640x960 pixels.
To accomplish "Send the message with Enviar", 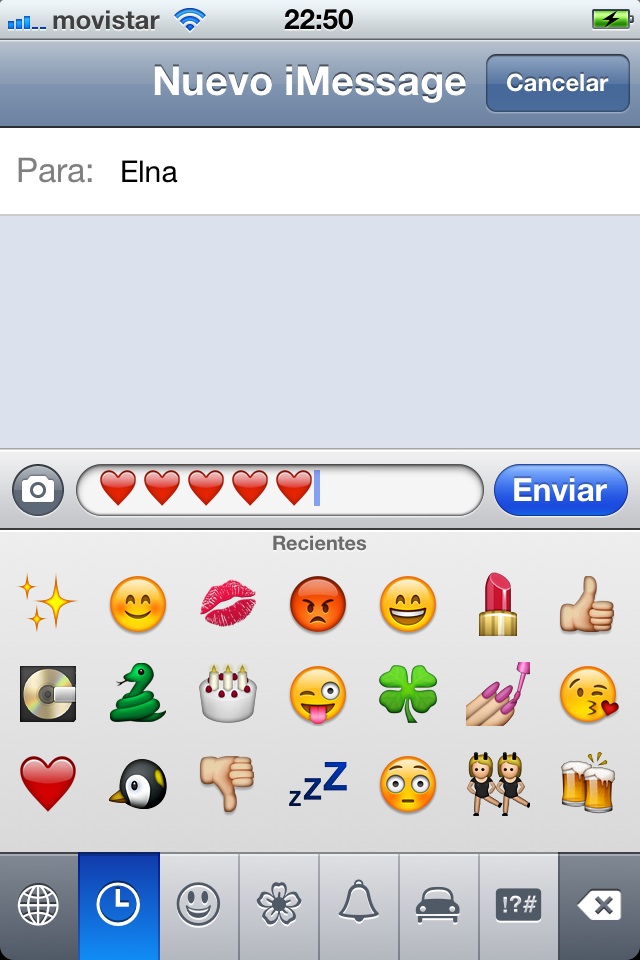I will tap(560, 490).
